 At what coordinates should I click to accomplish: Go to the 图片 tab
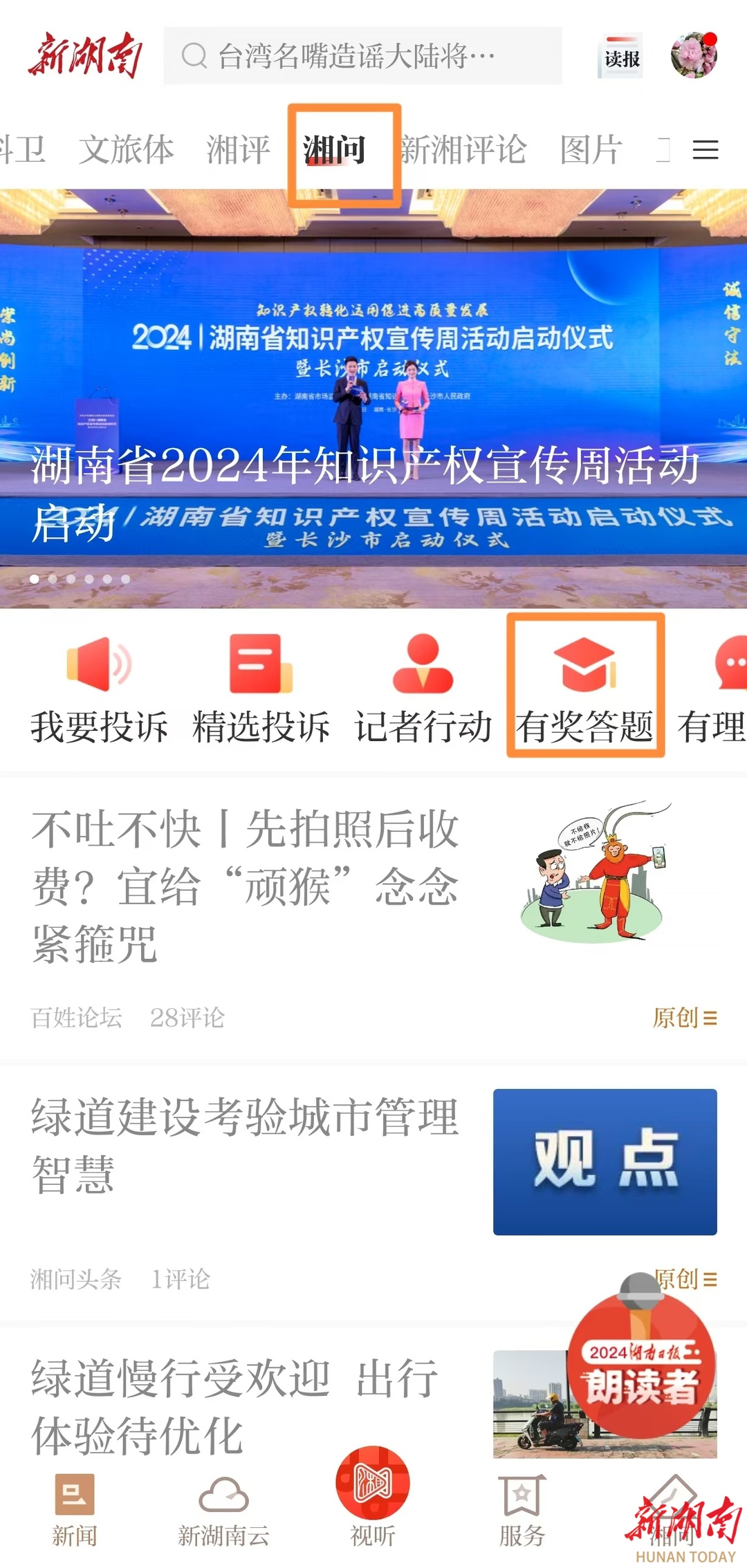tap(591, 150)
